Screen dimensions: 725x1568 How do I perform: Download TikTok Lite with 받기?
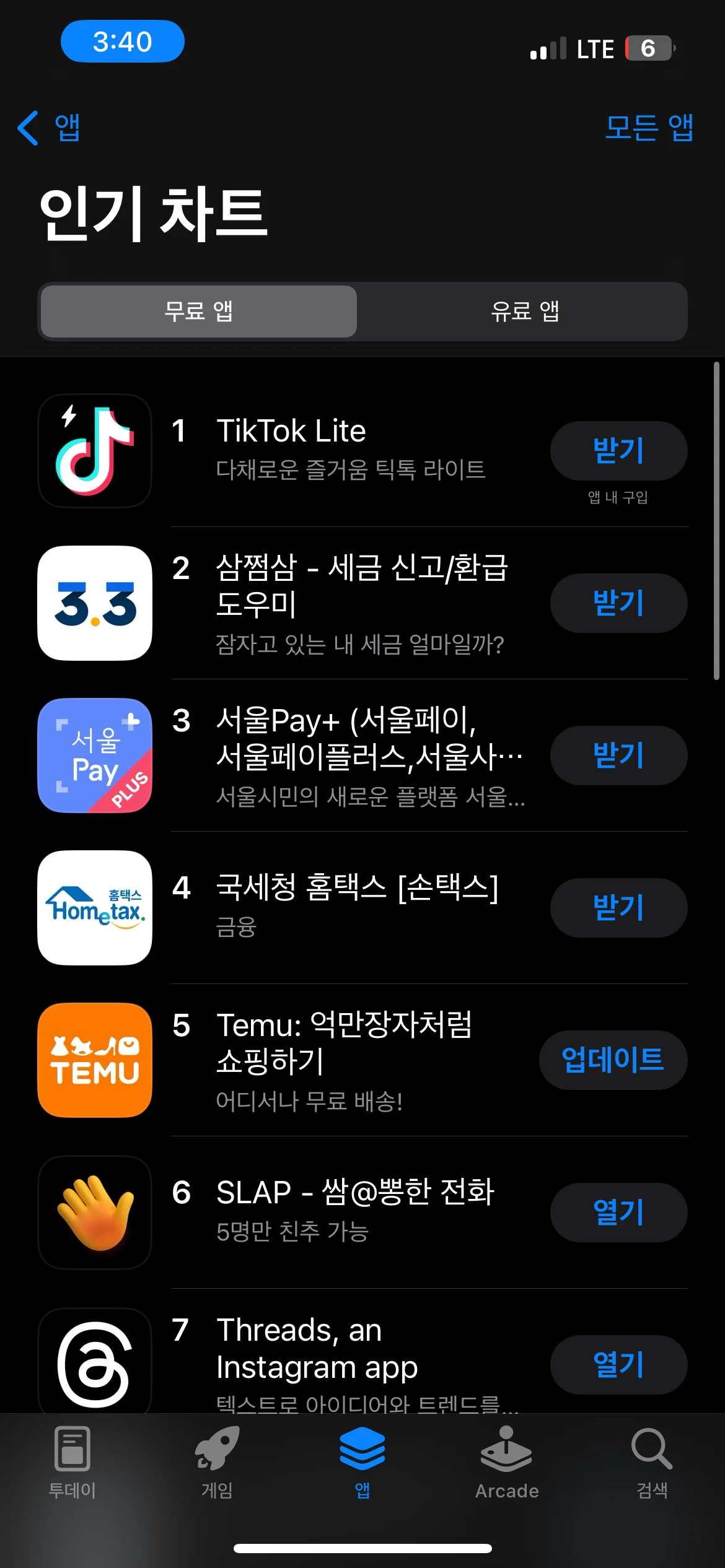point(618,450)
